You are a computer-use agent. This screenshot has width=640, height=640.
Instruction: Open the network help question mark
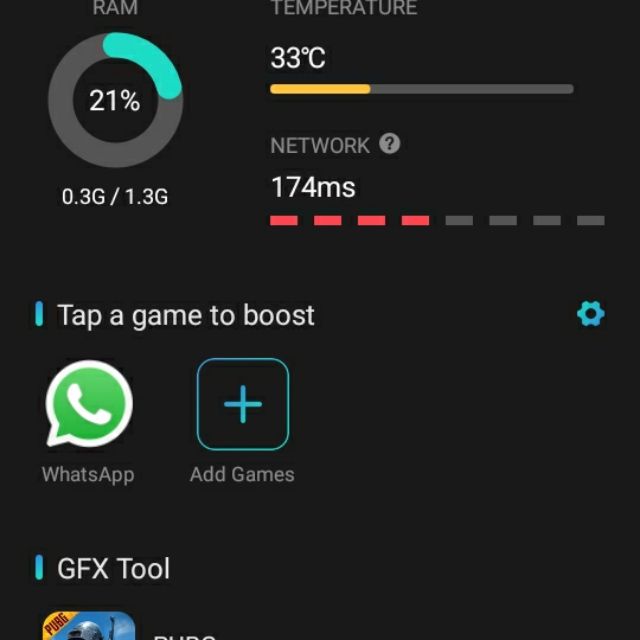[390, 144]
